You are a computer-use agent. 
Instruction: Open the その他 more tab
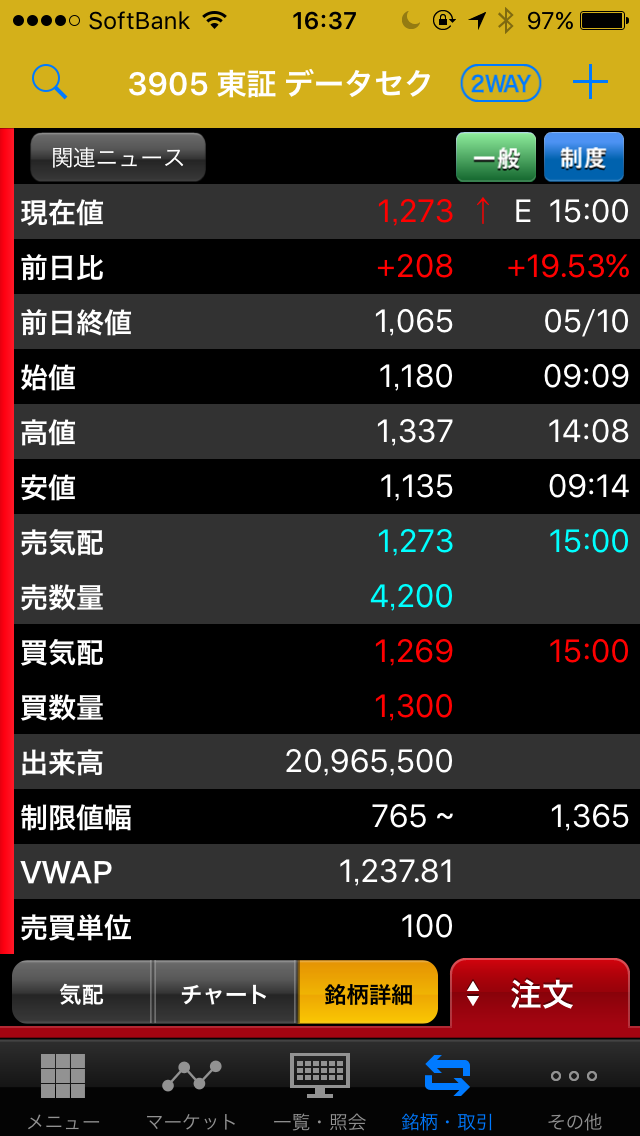point(575,1090)
